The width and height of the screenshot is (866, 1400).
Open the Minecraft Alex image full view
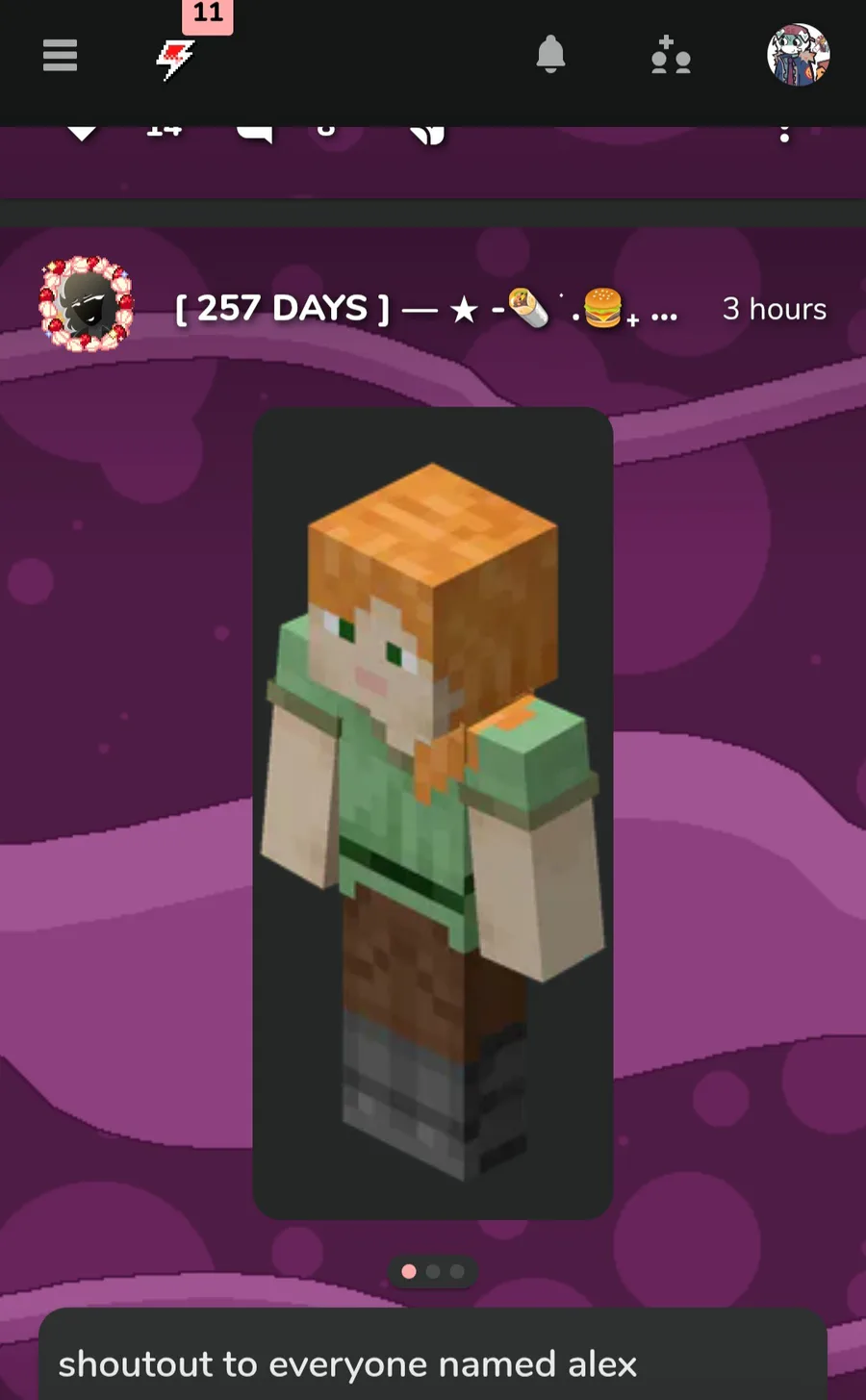click(x=433, y=813)
